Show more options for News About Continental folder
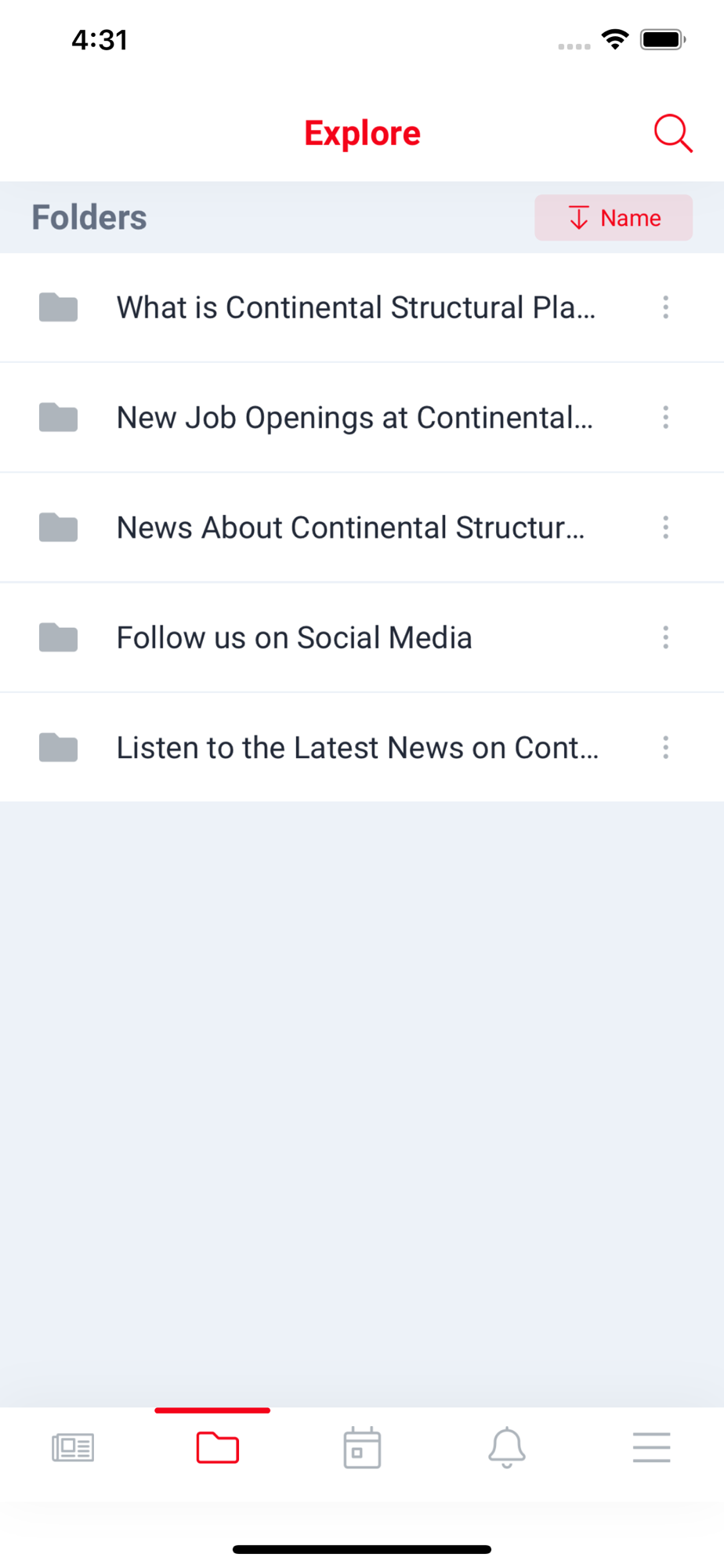The image size is (724, 1568). (x=665, y=528)
